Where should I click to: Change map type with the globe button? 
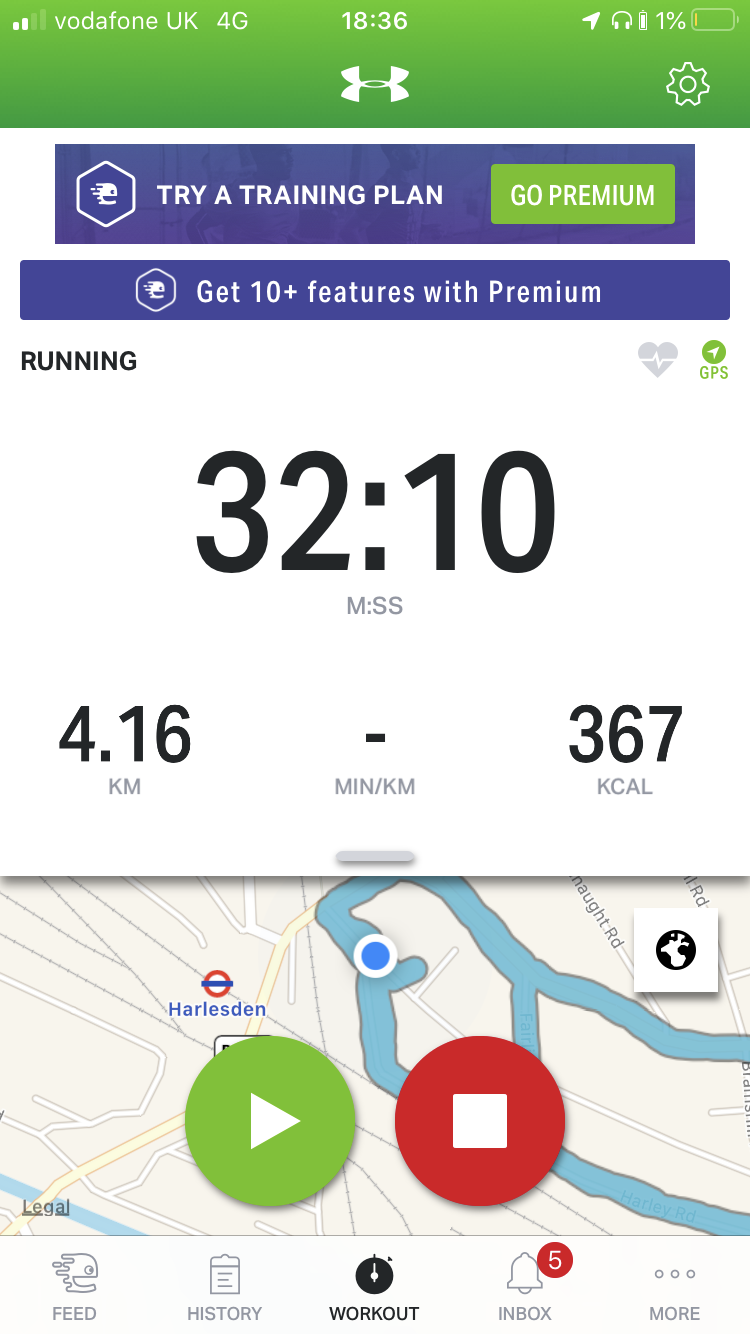(676, 950)
